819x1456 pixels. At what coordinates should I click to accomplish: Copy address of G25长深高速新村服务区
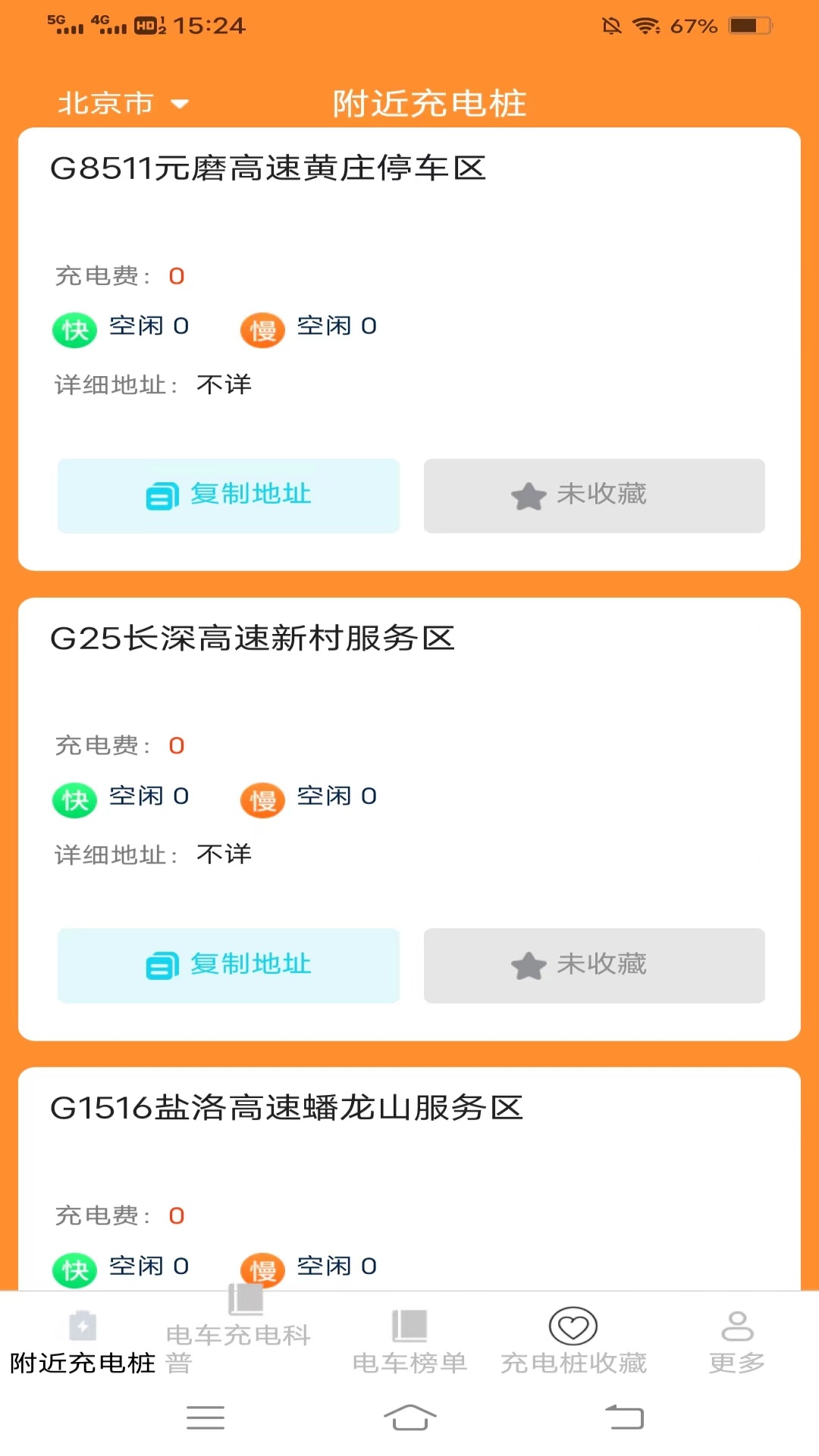[228, 965]
